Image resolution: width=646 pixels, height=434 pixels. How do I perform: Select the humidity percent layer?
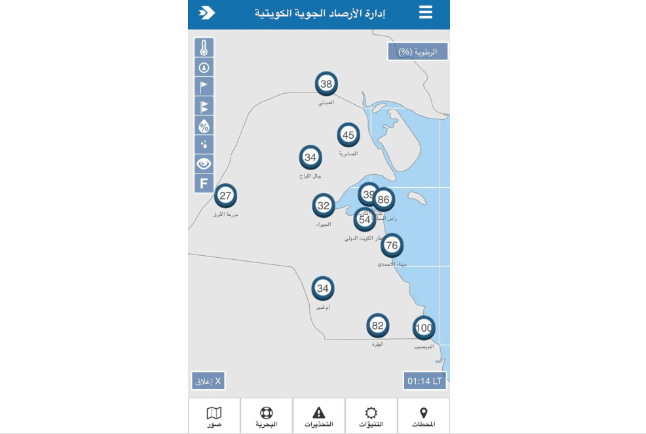coord(204,125)
